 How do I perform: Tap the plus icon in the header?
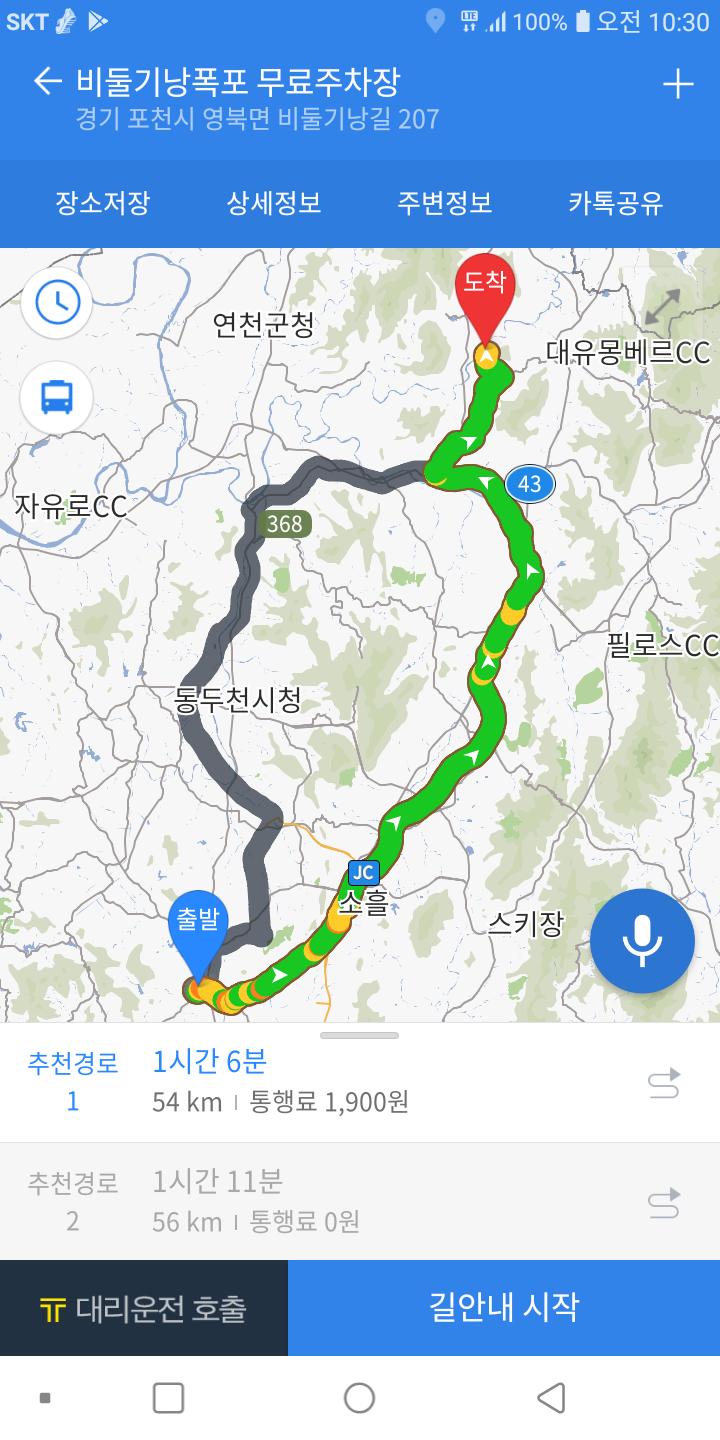click(678, 85)
